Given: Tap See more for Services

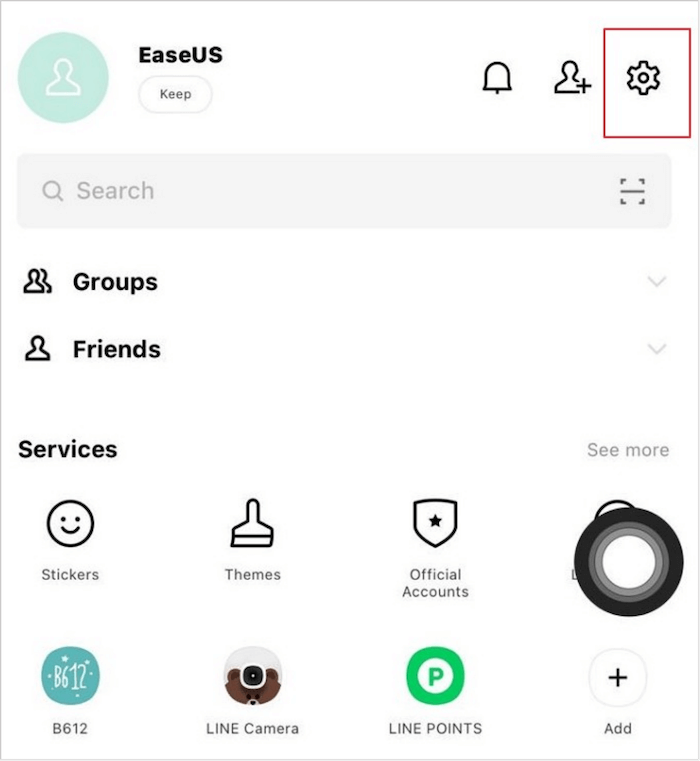Looking at the screenshot, I should (x=627, y=450).
